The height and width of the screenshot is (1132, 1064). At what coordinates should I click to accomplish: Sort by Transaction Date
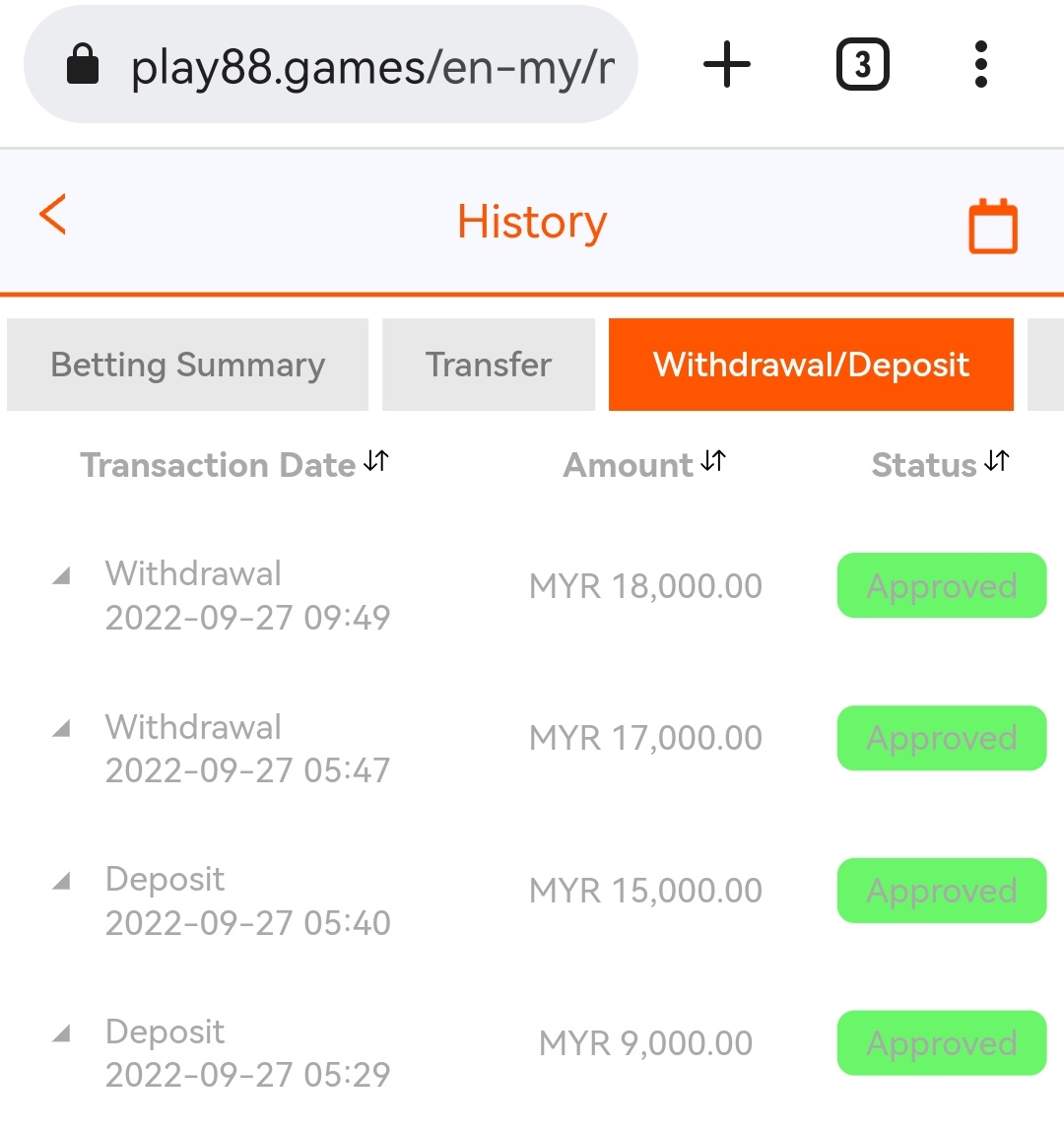tap(234, 464)
